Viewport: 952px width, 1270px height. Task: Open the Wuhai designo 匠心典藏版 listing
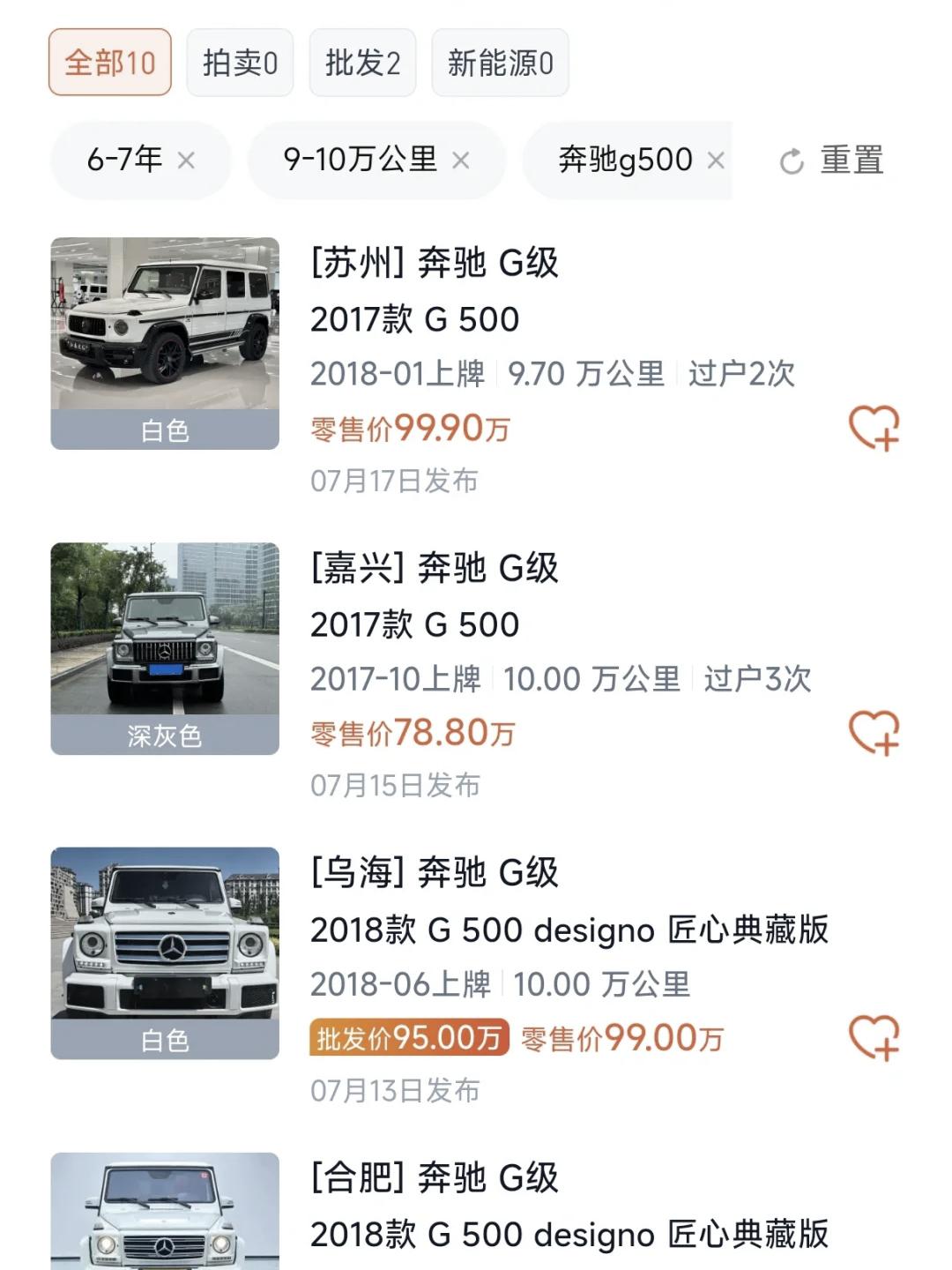coord(569,930)
